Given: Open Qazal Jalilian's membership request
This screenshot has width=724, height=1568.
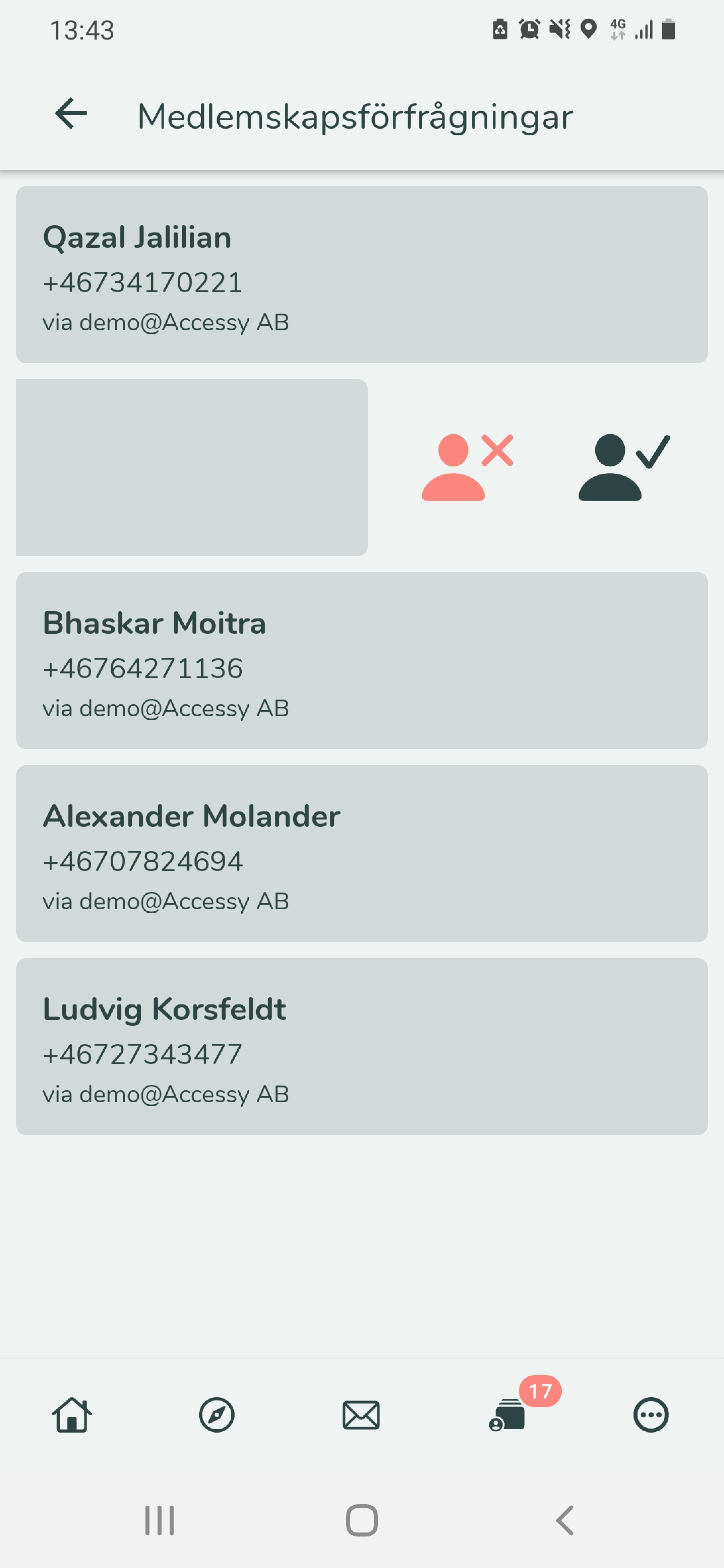Looking at the screenshot, I should (x=362, y=274).
